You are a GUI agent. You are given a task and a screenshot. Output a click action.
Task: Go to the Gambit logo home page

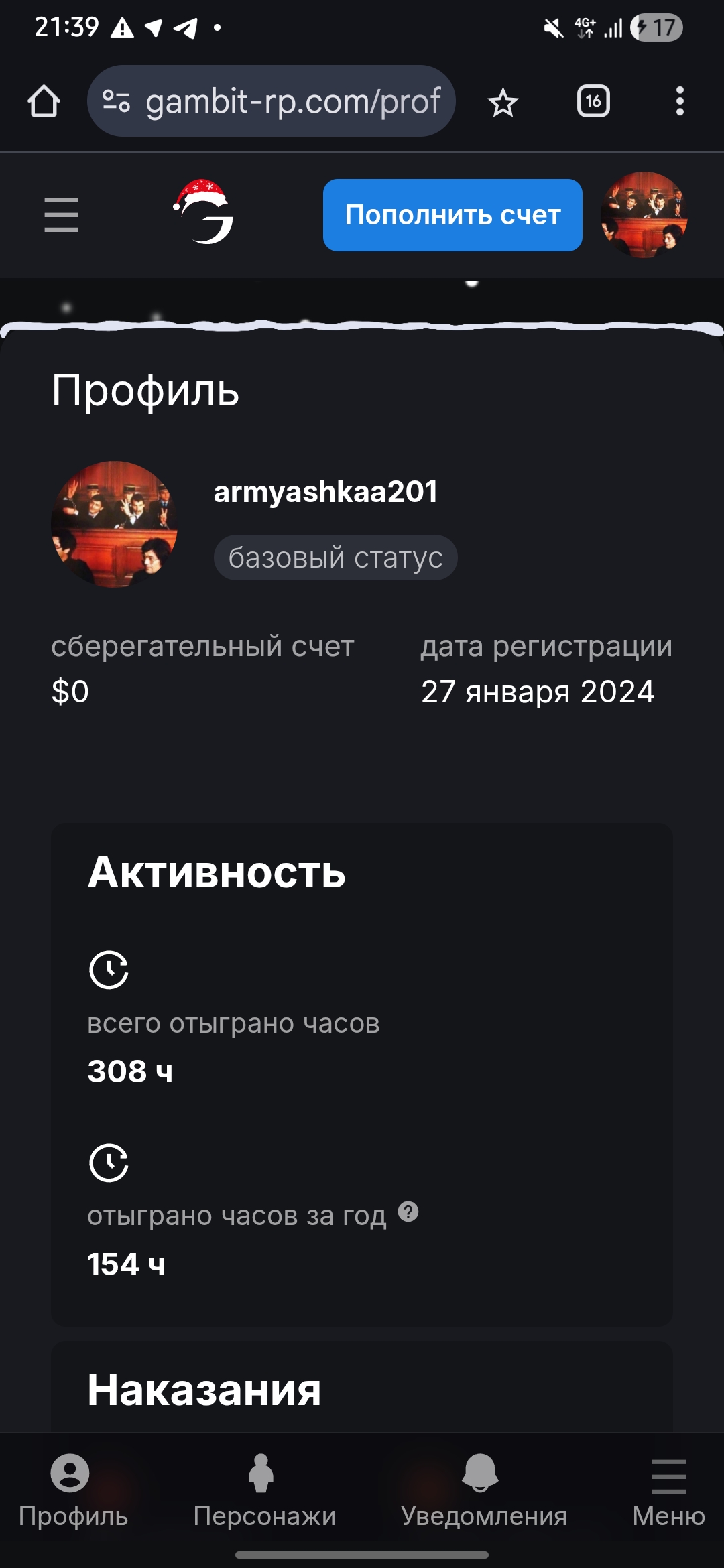(204, 213)
